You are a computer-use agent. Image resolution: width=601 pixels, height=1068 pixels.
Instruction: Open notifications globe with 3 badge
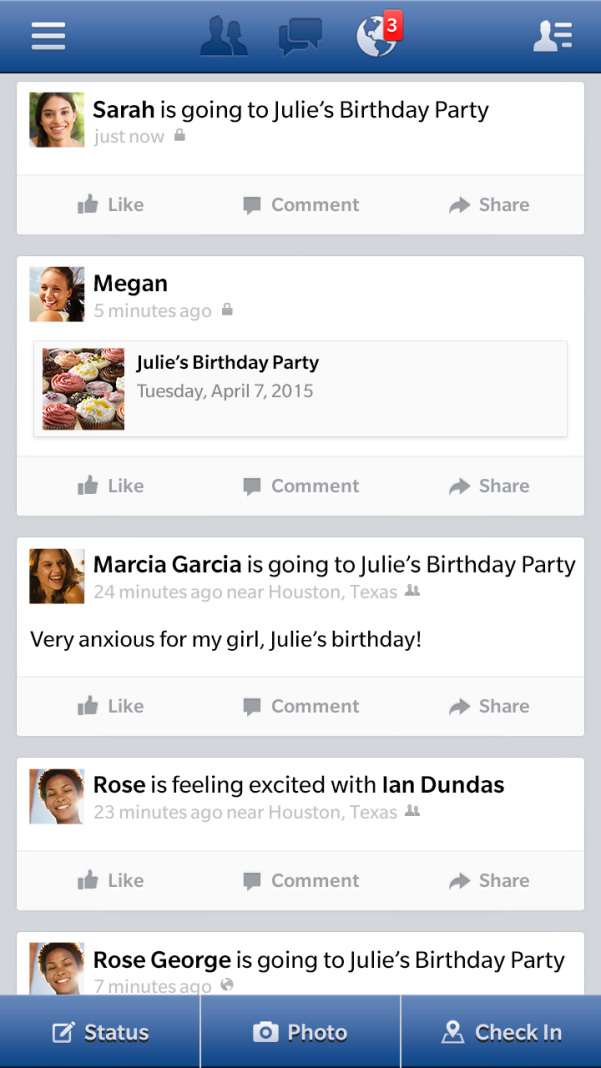pyautogui.click(x=378, y=36)
